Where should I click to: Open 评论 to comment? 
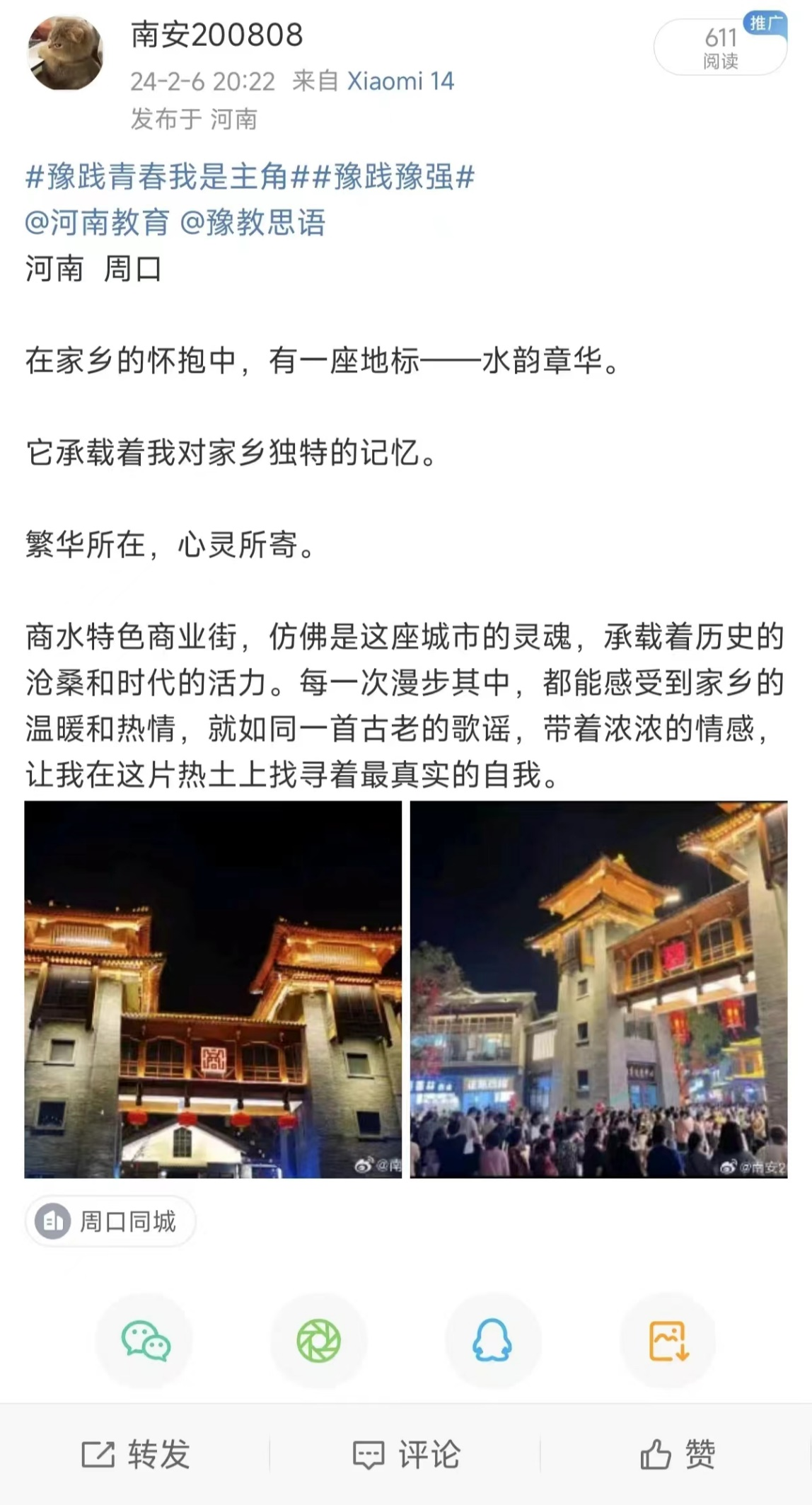407,1455
